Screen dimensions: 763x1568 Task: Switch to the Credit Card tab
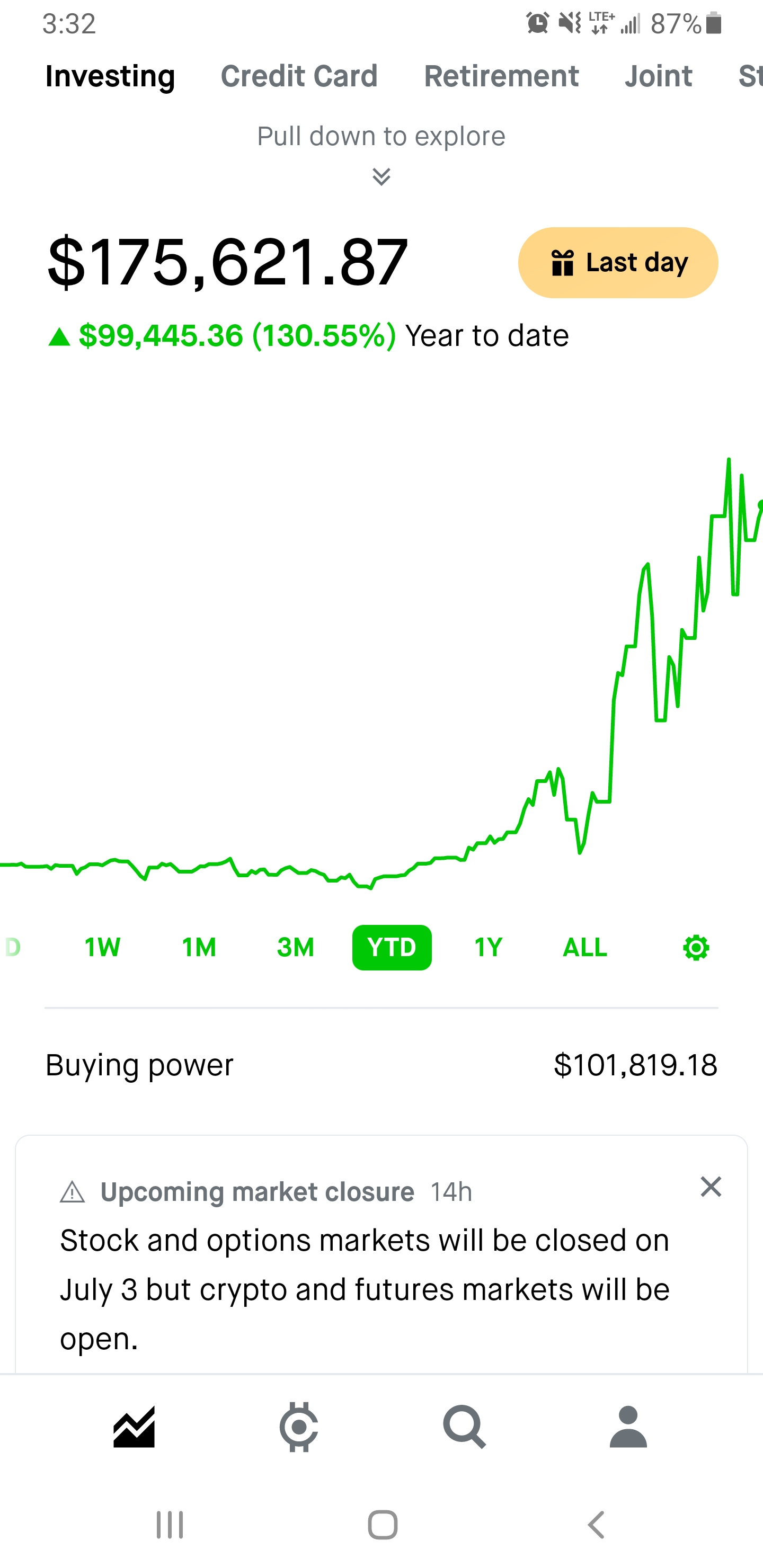(299, 77)
